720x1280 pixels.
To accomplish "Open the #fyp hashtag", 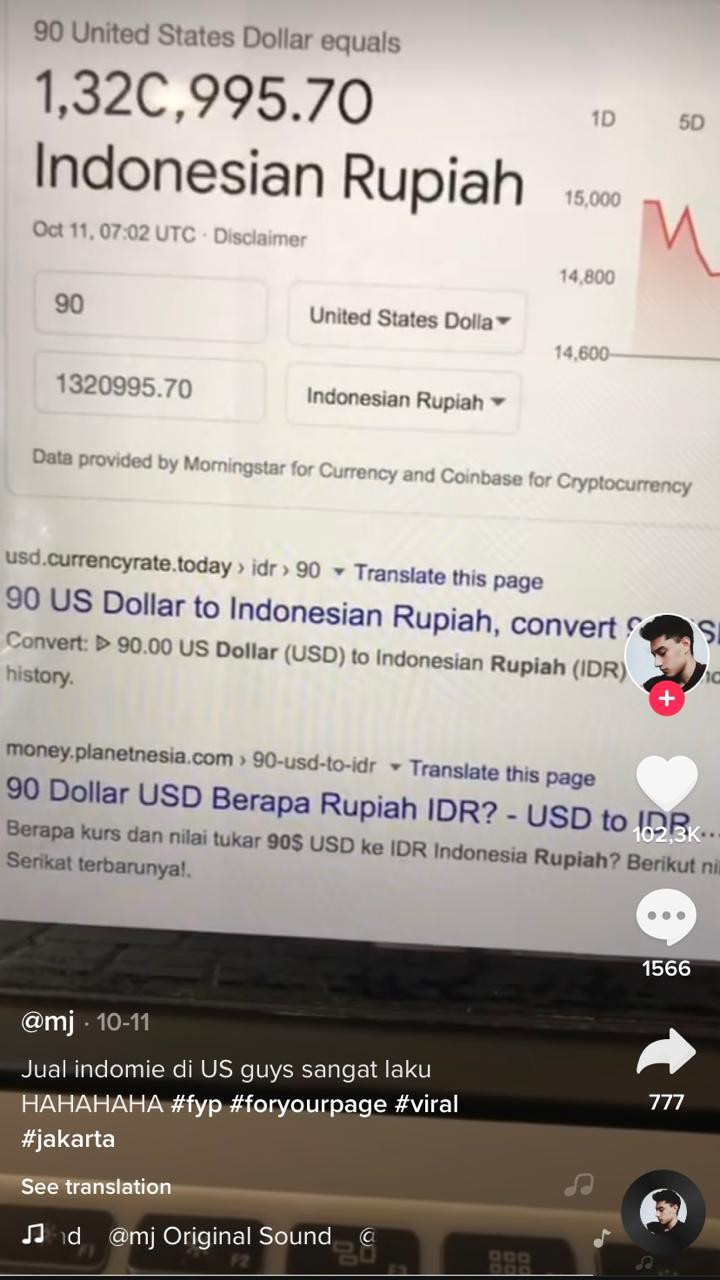I will pos(195,1104).
